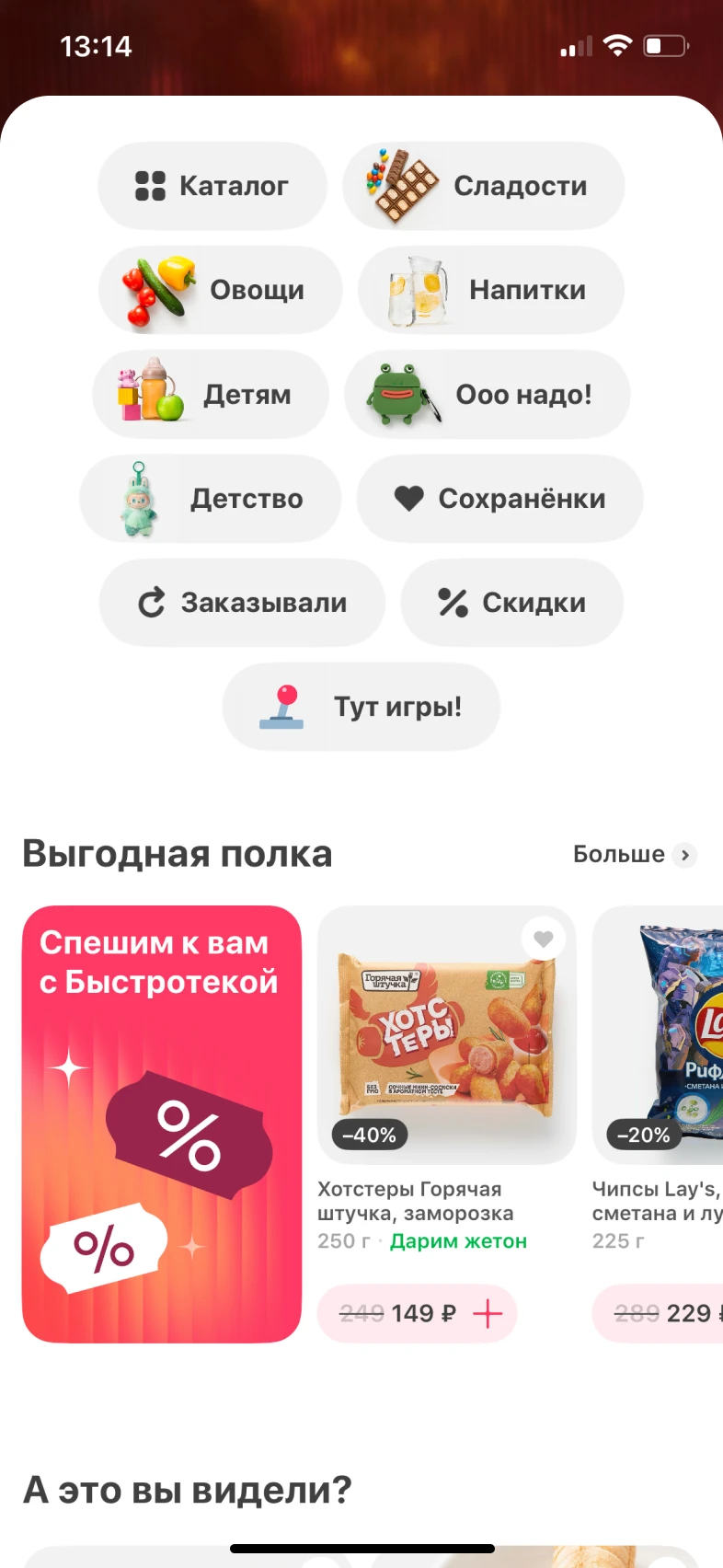Open the Каталог chip
This screenshot has height=1568, width=723.
pyautogui.click(x=212, y=186)
